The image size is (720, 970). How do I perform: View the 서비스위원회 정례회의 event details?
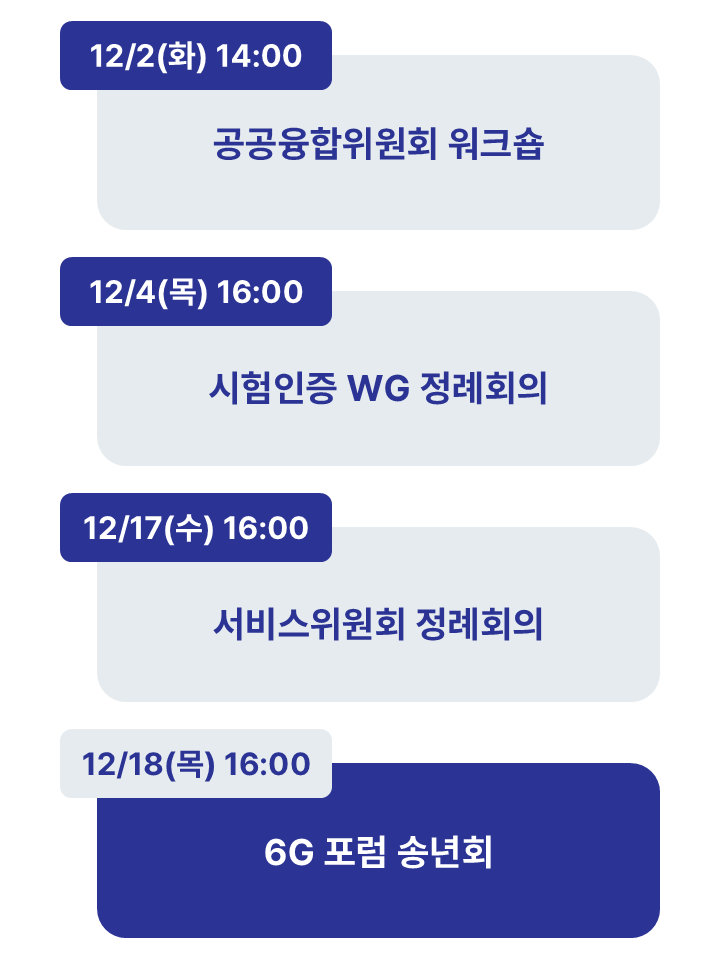(378, 624)
